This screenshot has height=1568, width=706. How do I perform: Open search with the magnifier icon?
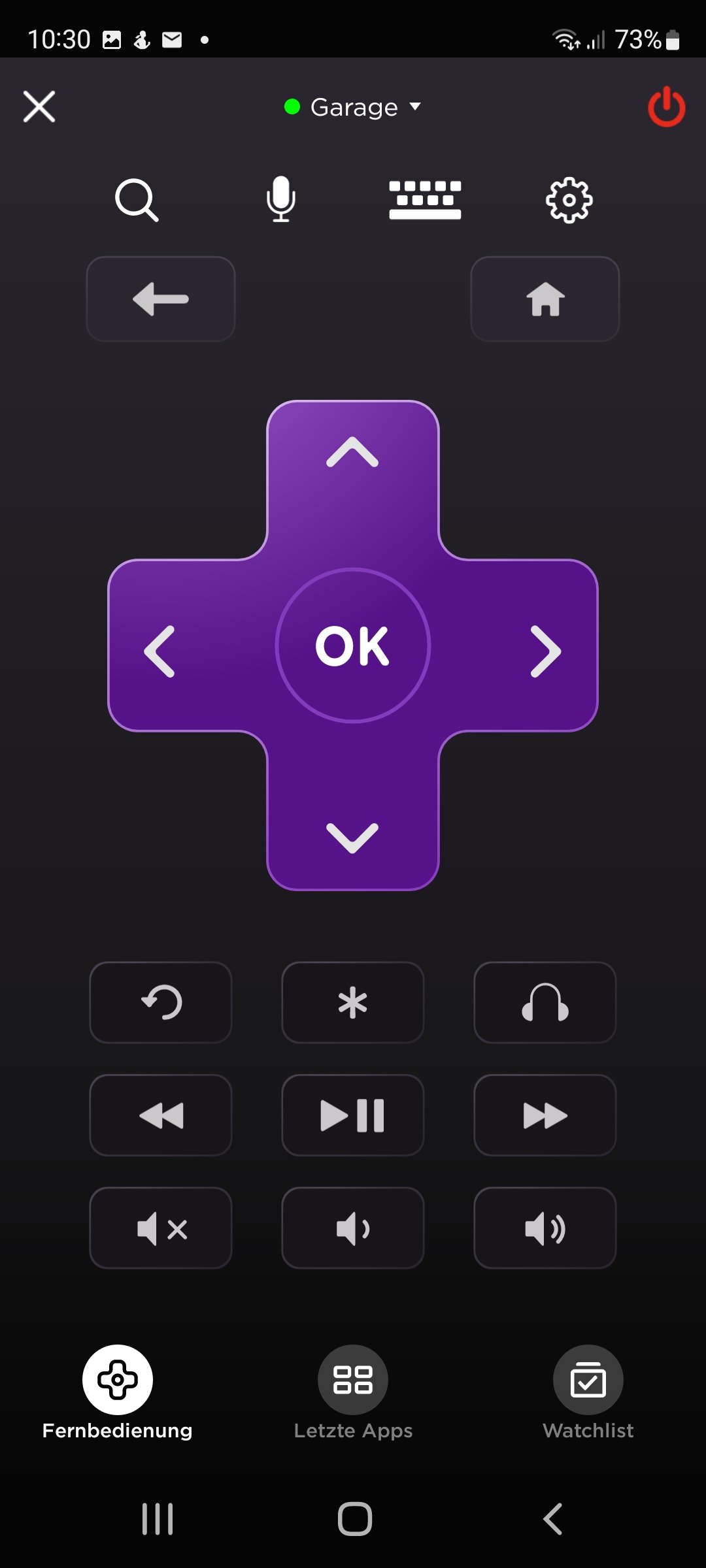137,200
